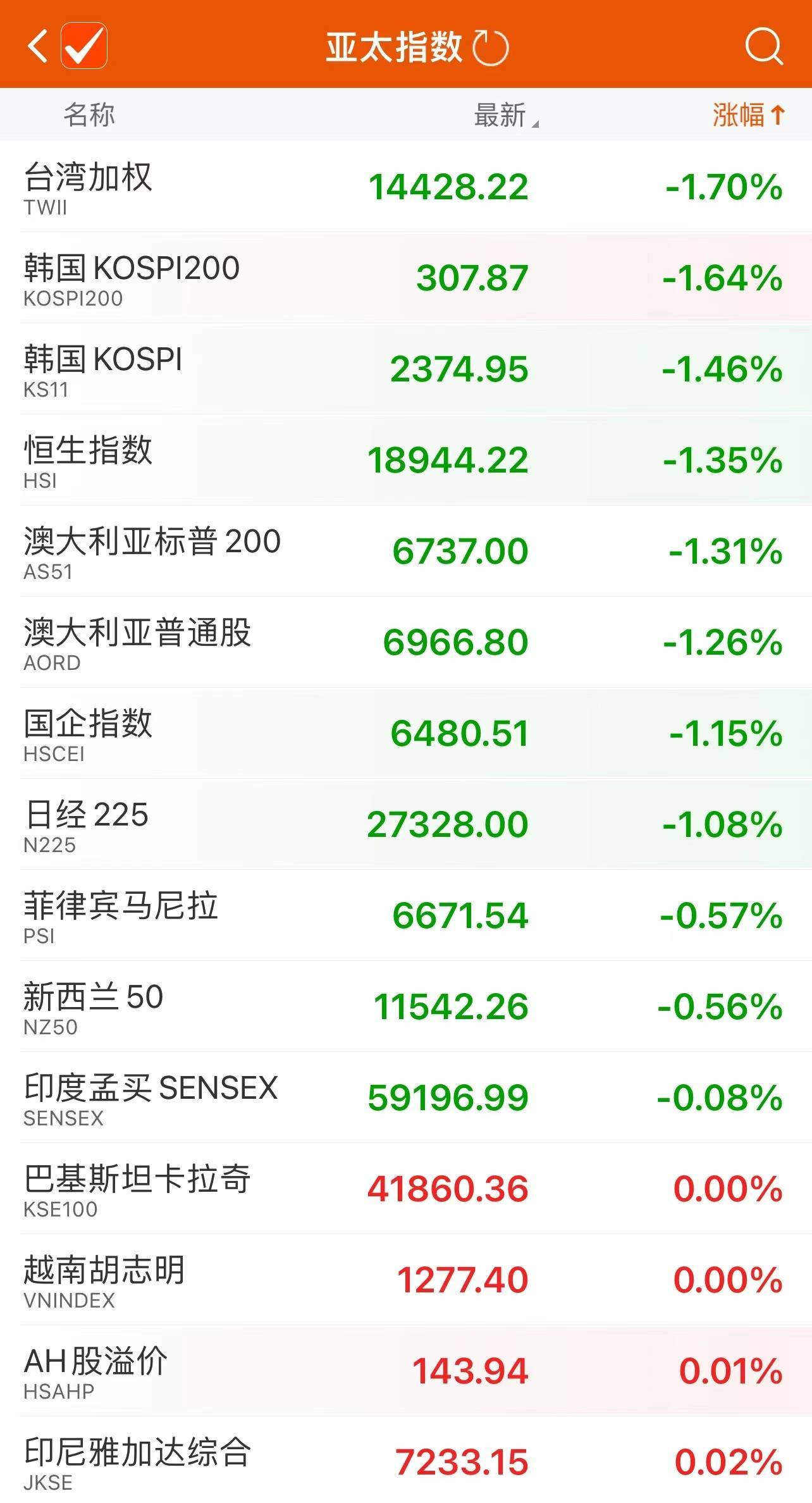Select 澳大利亚标普200 AS51 row
The height and width of the screenshot is (1503, 812).
(x=406, y=552)
